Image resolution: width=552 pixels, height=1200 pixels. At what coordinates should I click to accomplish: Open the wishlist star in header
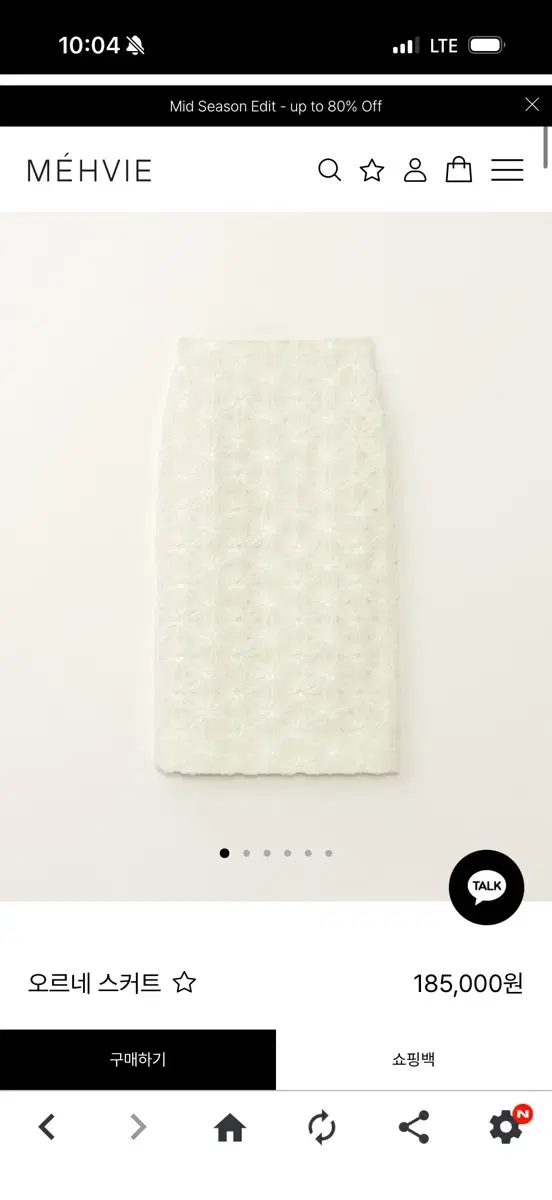tap(372, 170)
